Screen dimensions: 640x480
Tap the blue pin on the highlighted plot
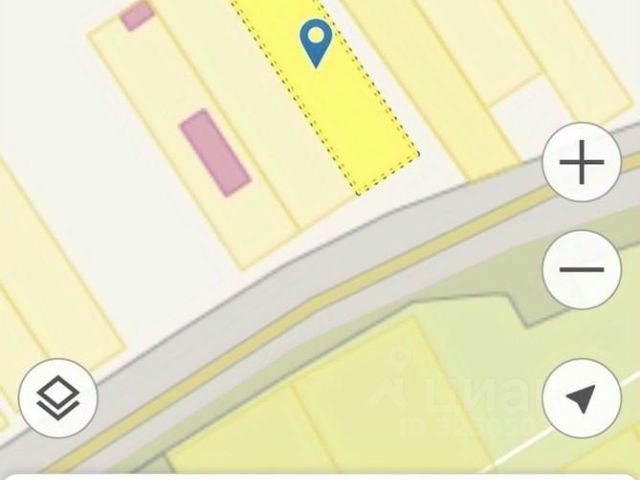pyautogui.click(x=316, y=42)
